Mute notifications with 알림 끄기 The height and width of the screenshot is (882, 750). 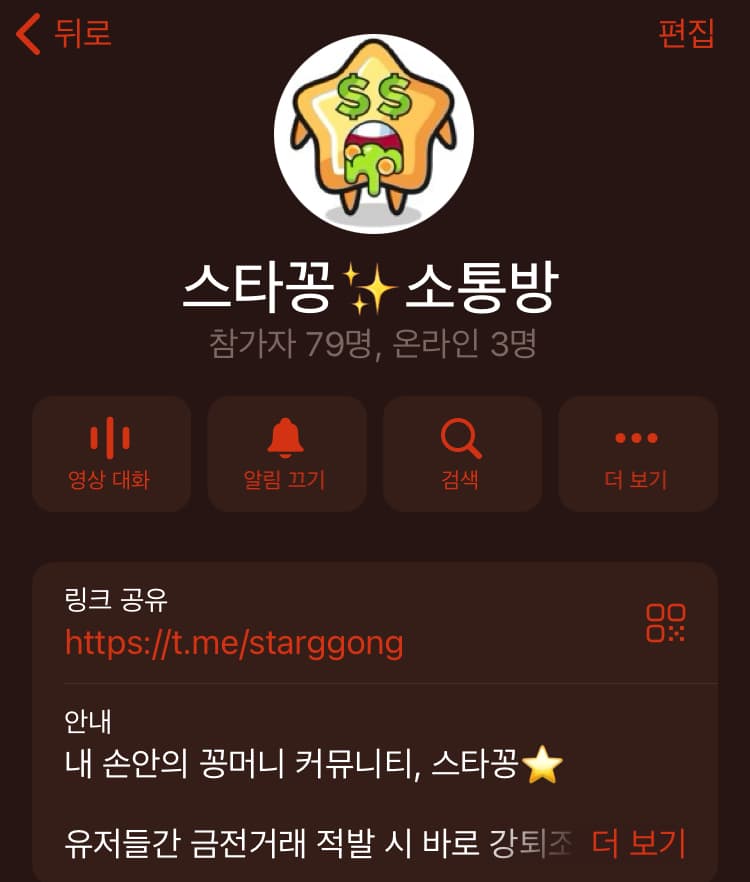[x=286, y=454]
